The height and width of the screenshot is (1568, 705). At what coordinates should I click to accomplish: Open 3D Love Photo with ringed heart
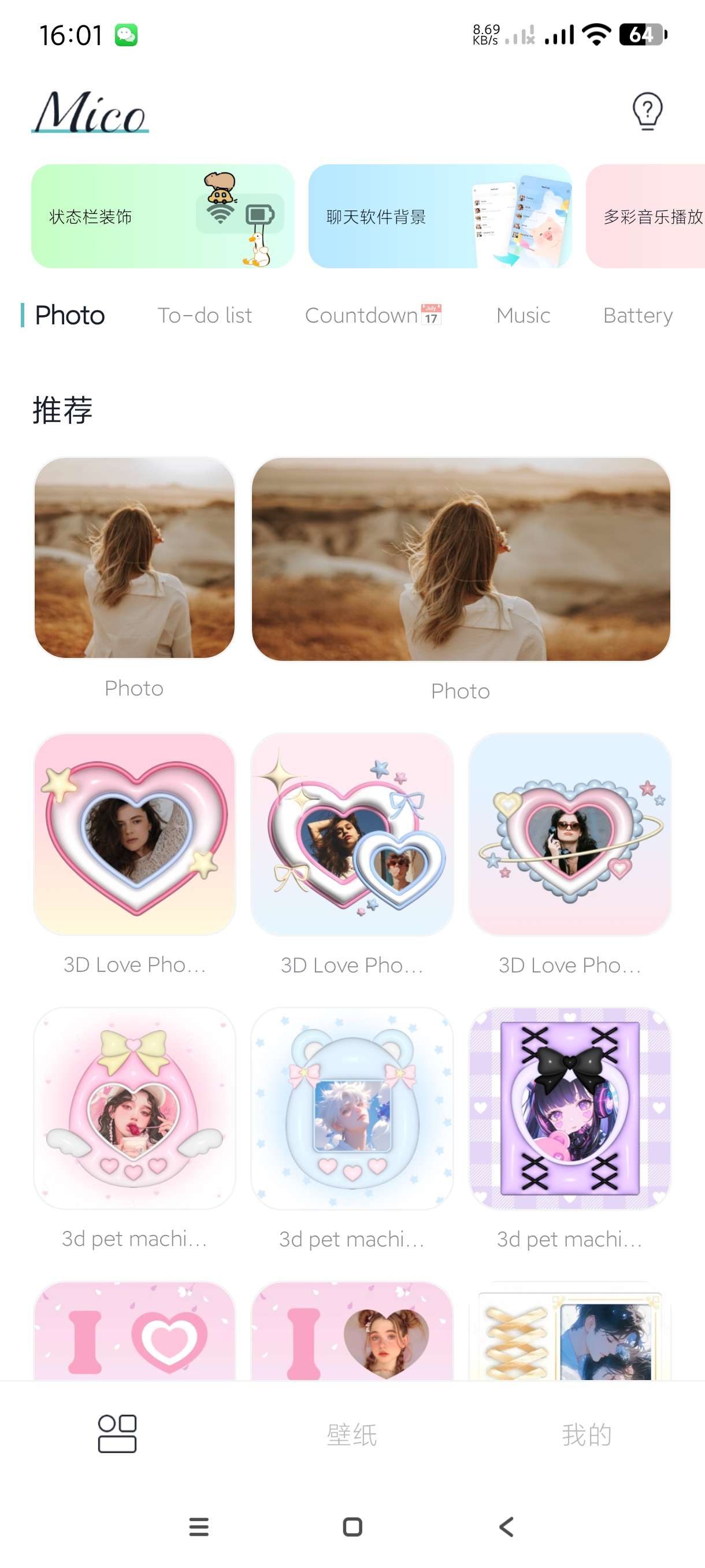coord(569,834)
